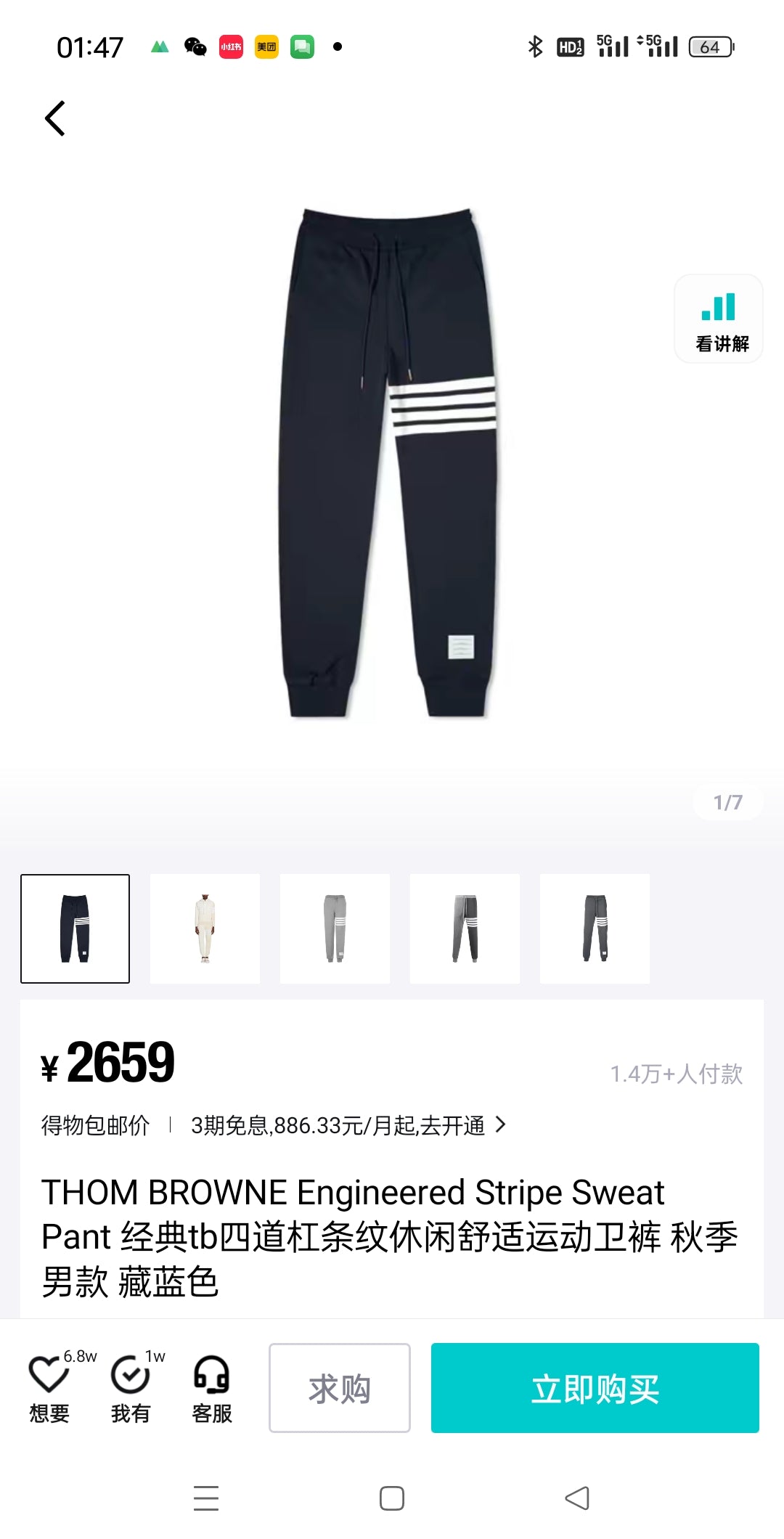Tap the 求购 bid button
The height and width of the screenshot is (1539, 784).
(x=340, y=1388)
